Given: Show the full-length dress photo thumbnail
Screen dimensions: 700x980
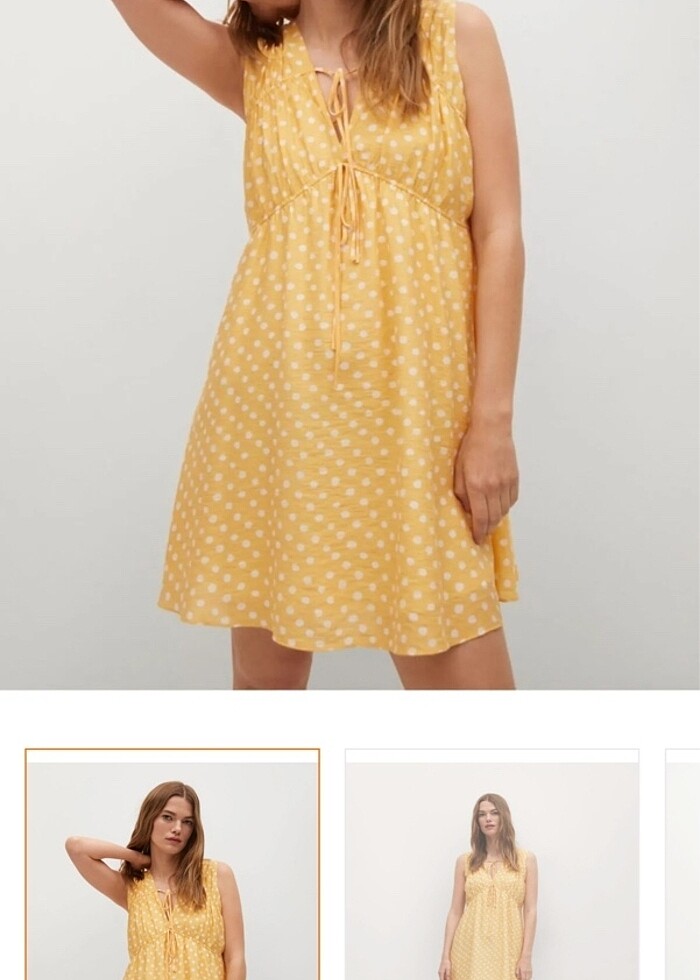Looking at the screenshot, I should (x=492, y=865).
